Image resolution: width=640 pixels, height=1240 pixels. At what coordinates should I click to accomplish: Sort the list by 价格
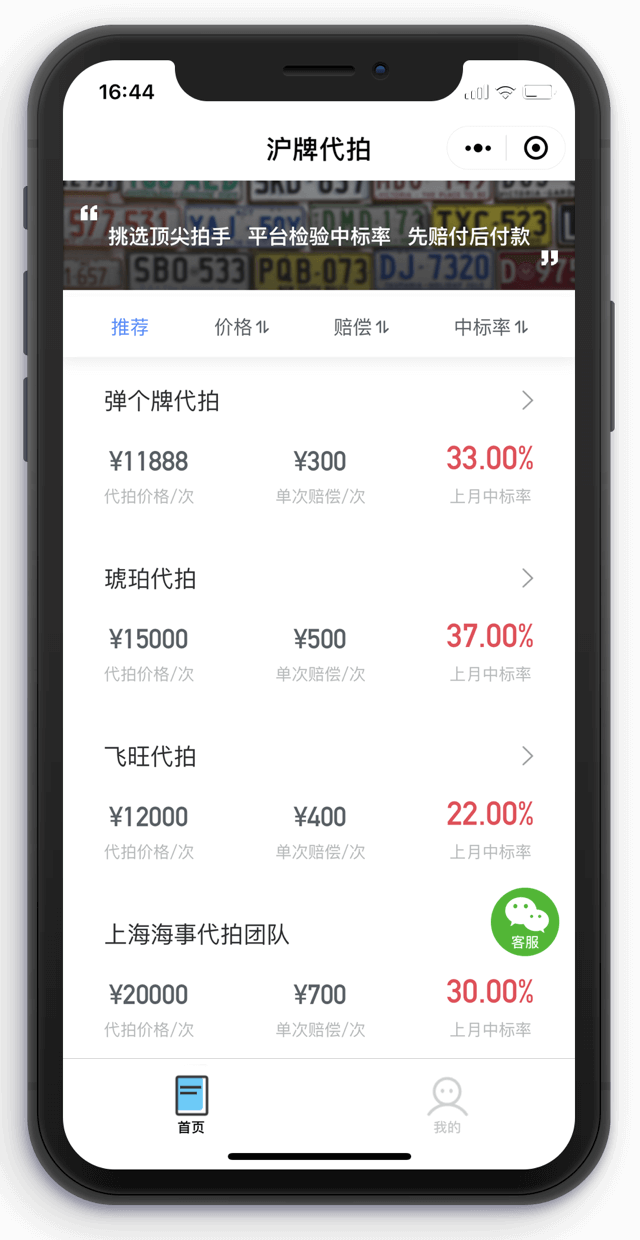(242, 327)
